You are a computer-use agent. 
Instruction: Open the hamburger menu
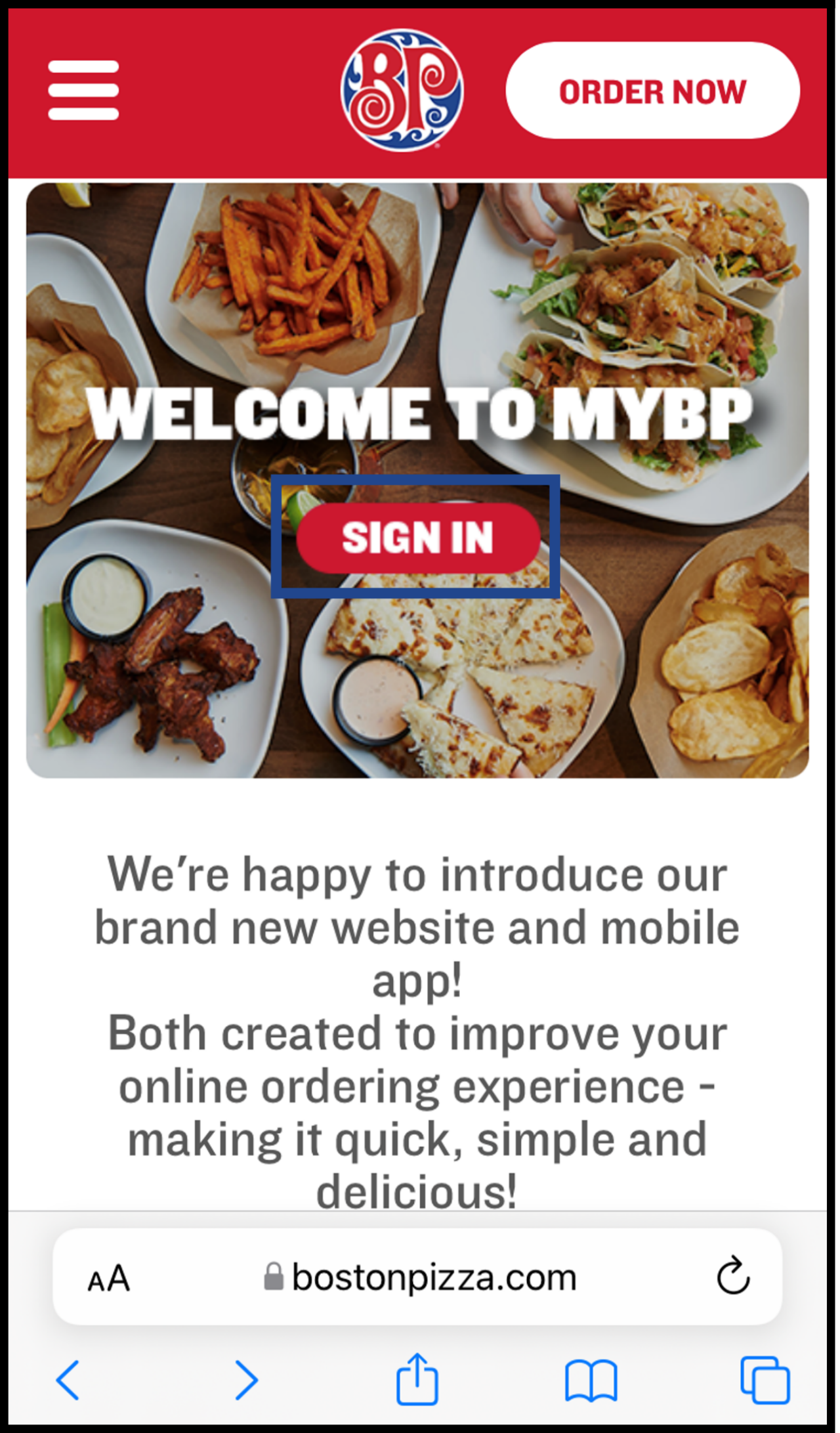83,91
